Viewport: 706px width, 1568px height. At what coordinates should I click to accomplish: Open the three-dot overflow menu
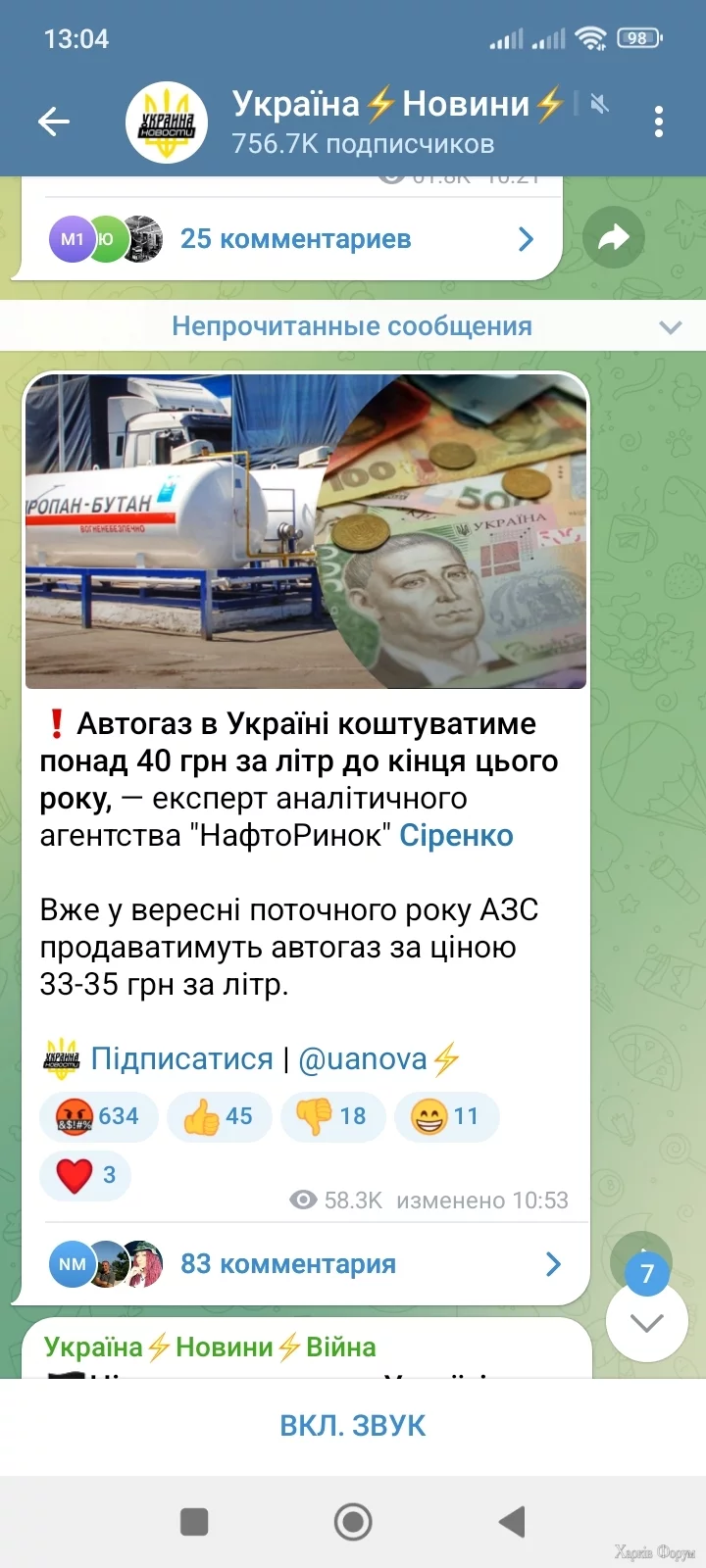(659, 122)
